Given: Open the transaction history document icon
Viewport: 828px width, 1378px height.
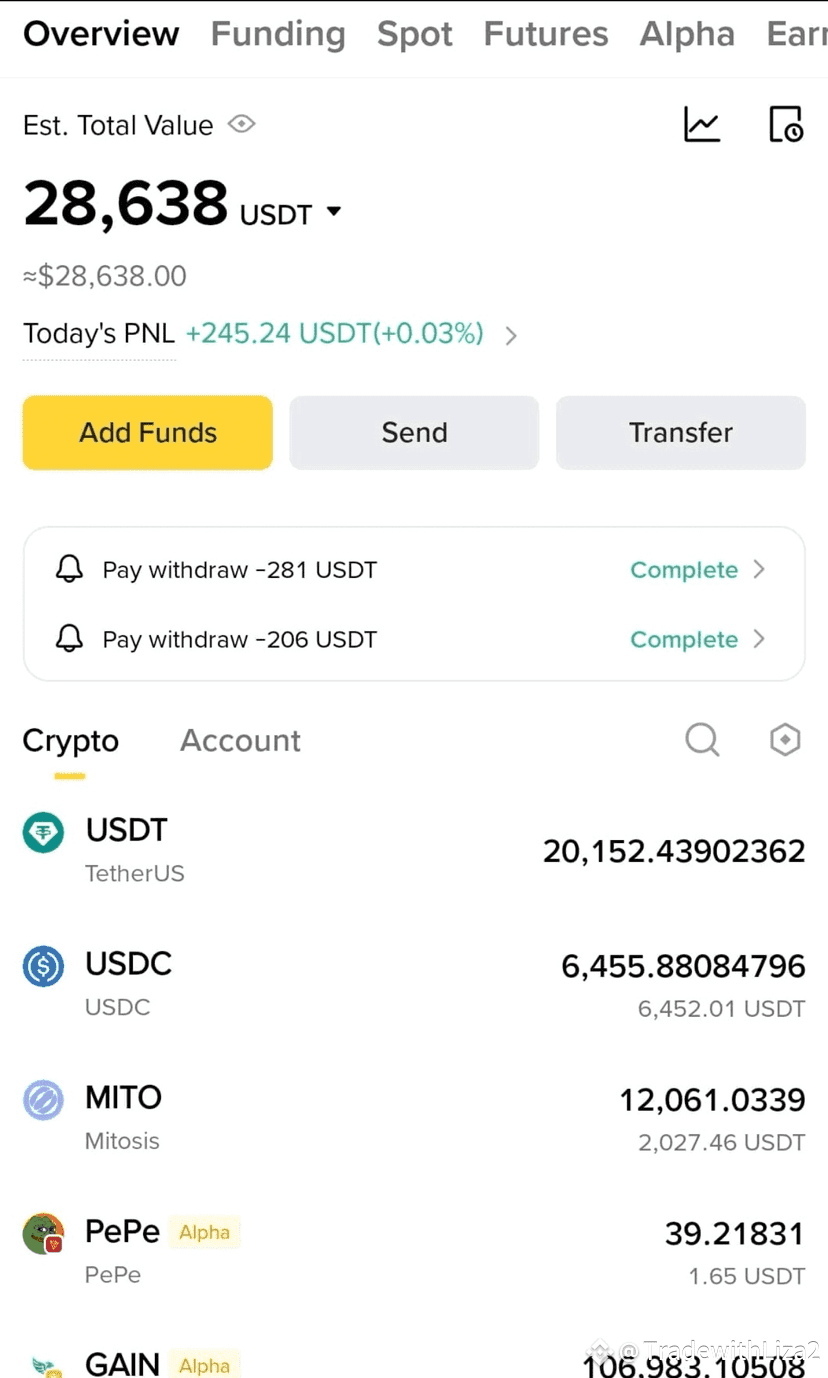Looking at the screenshot, I should [x=785, y=124].
